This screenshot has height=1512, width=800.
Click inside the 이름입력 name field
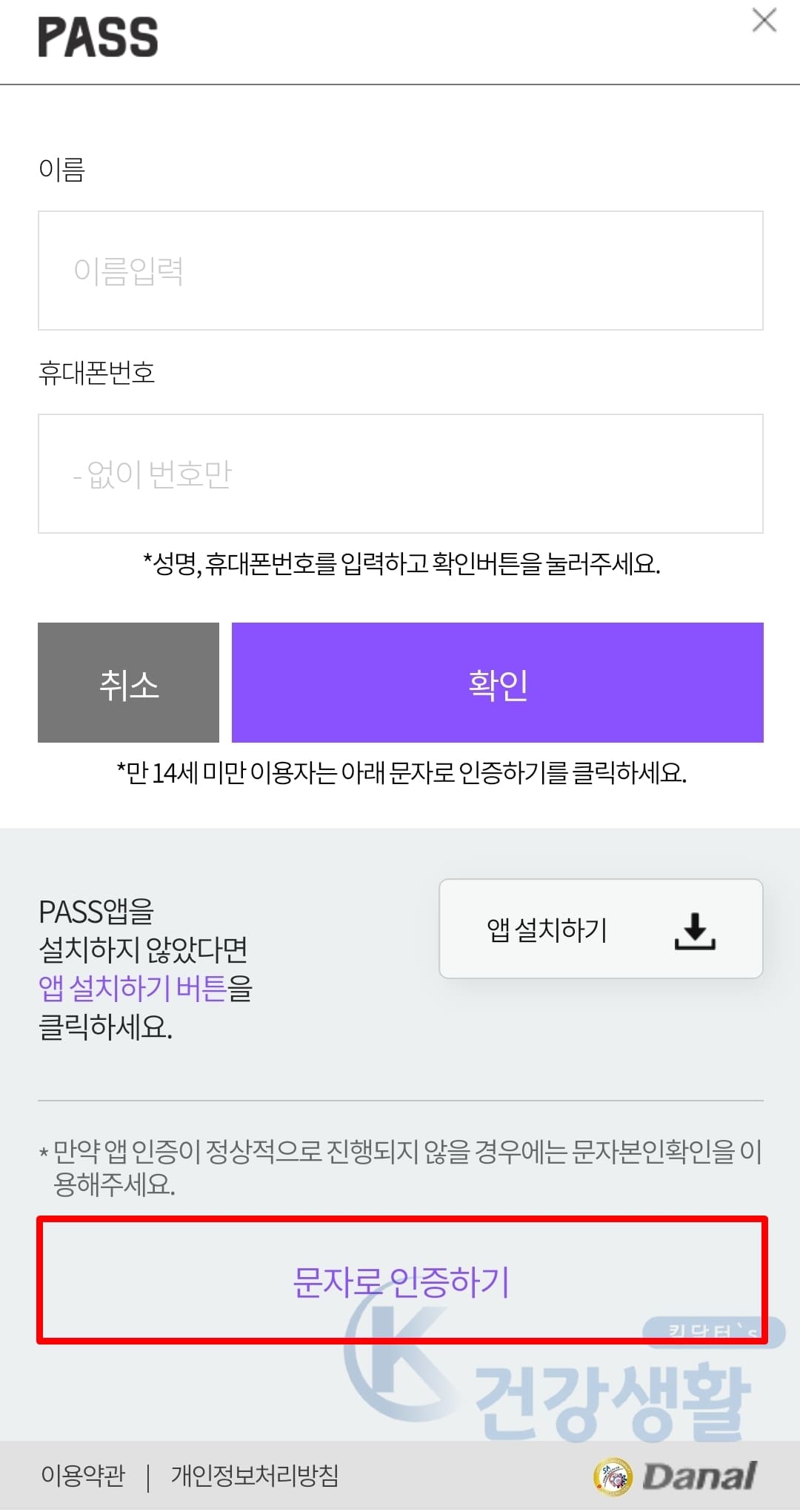pos(399,270)
